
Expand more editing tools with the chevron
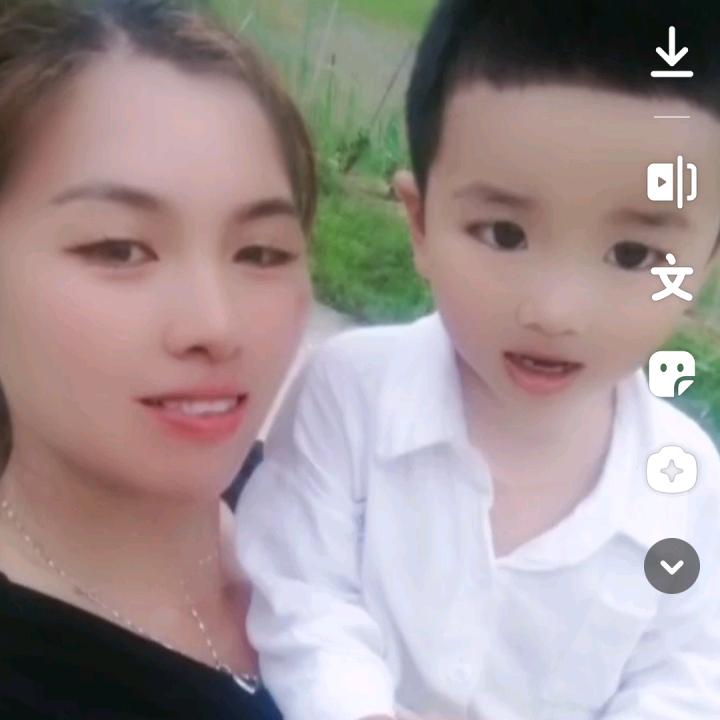(672, 566)
